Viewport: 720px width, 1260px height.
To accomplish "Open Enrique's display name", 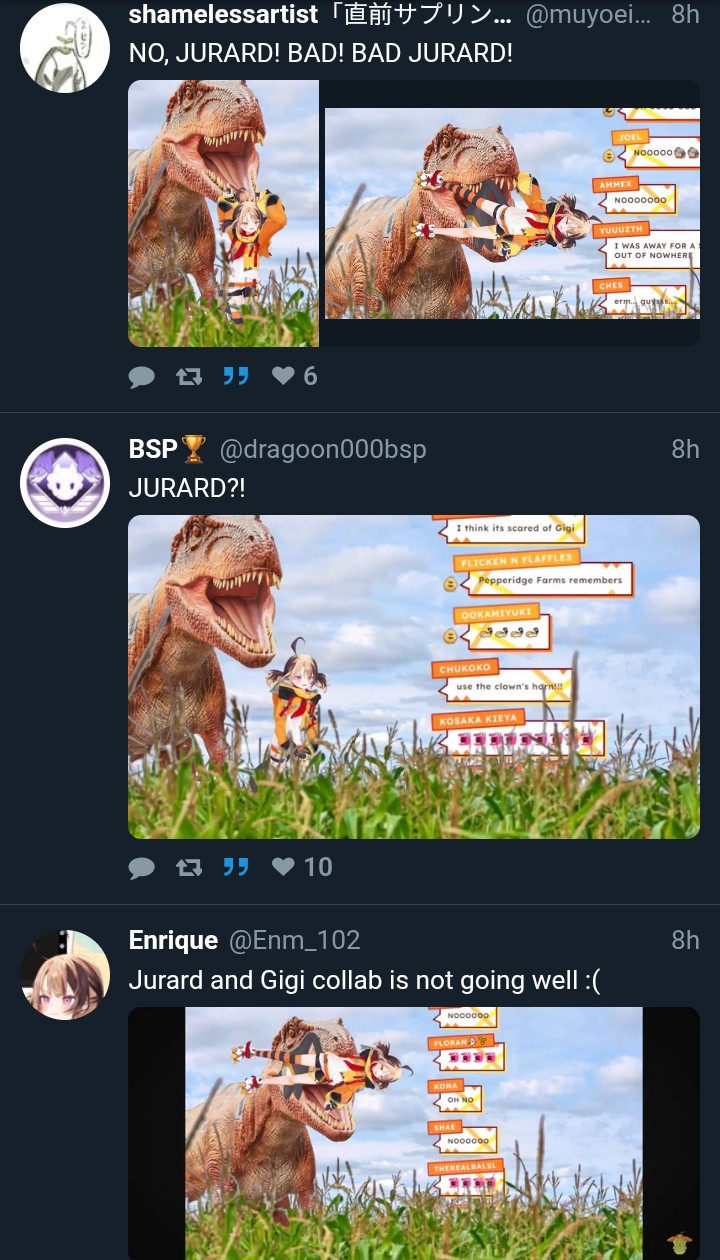I will click(173, 940).
